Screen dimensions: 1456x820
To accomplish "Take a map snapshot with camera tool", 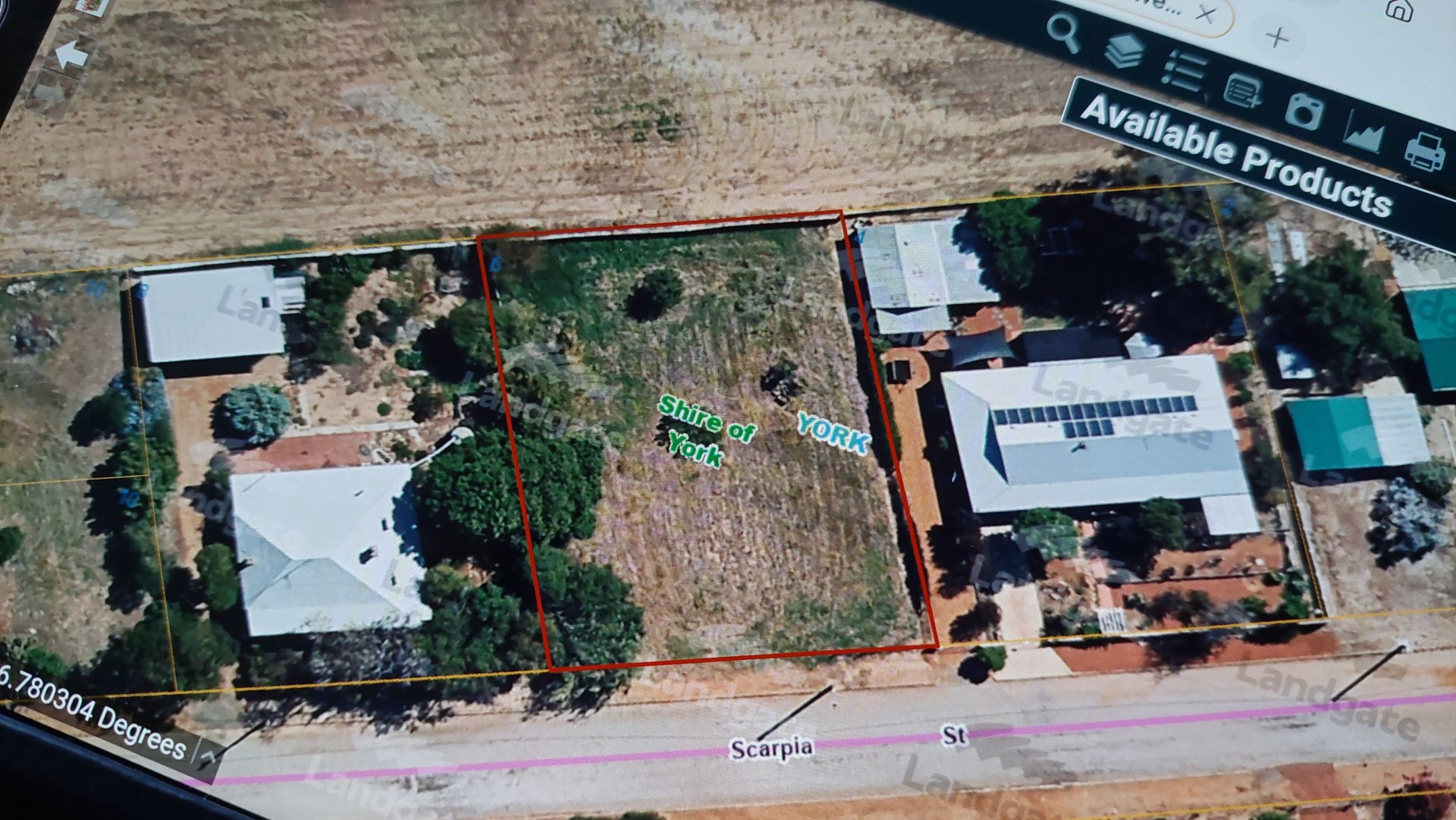I will [1304, 112].
